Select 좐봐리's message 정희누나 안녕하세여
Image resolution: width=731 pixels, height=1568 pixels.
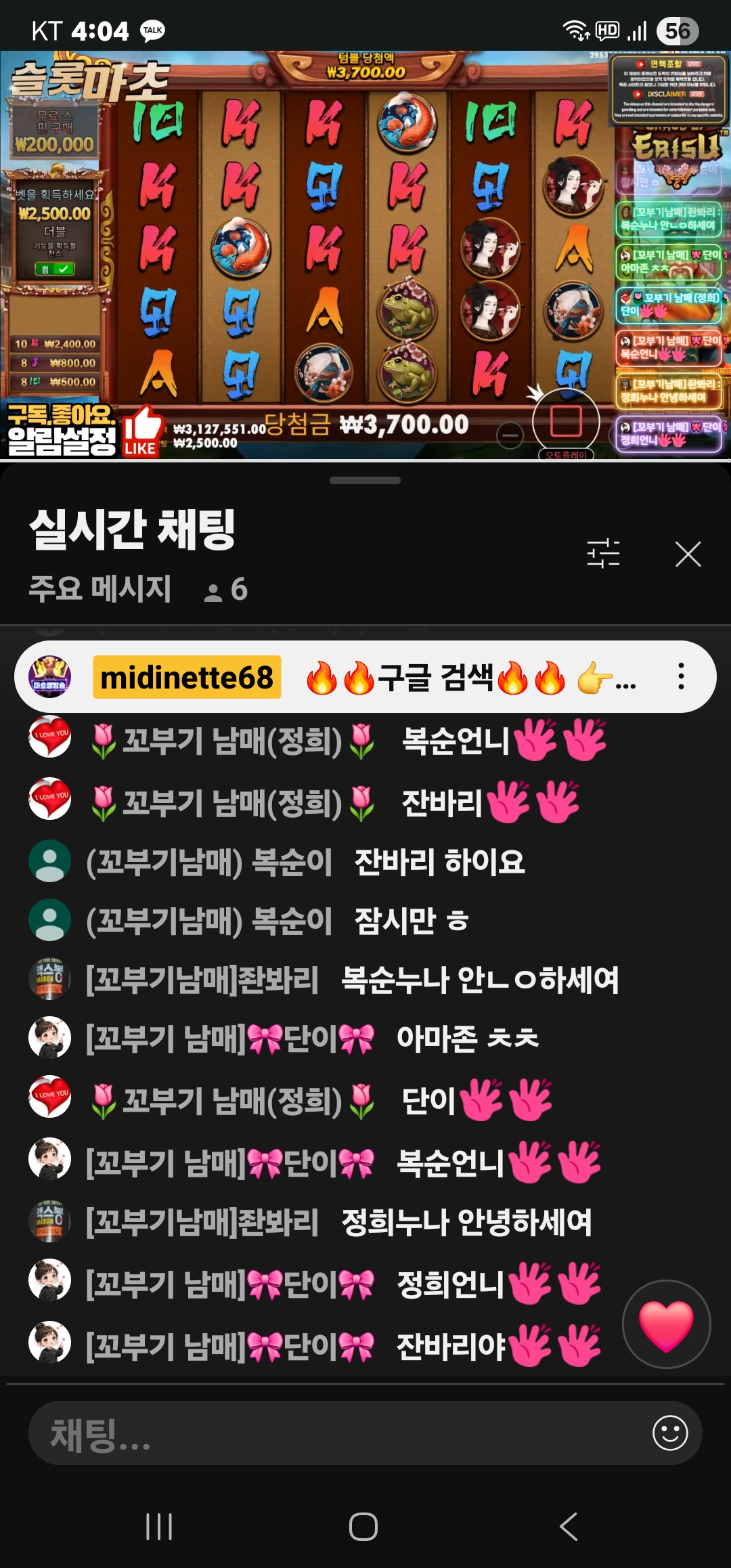click(466, 1222)
